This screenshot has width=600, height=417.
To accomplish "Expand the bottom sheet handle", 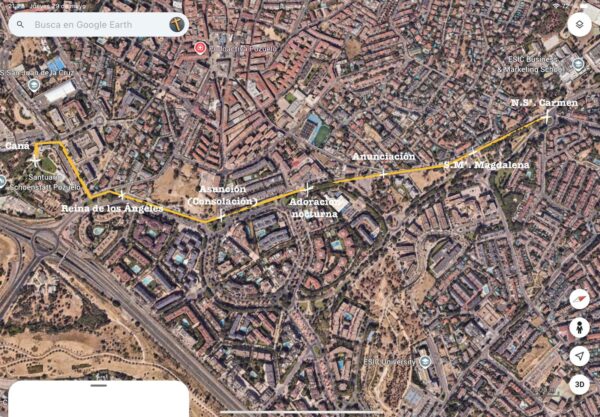I will click(x=98, y=384).
